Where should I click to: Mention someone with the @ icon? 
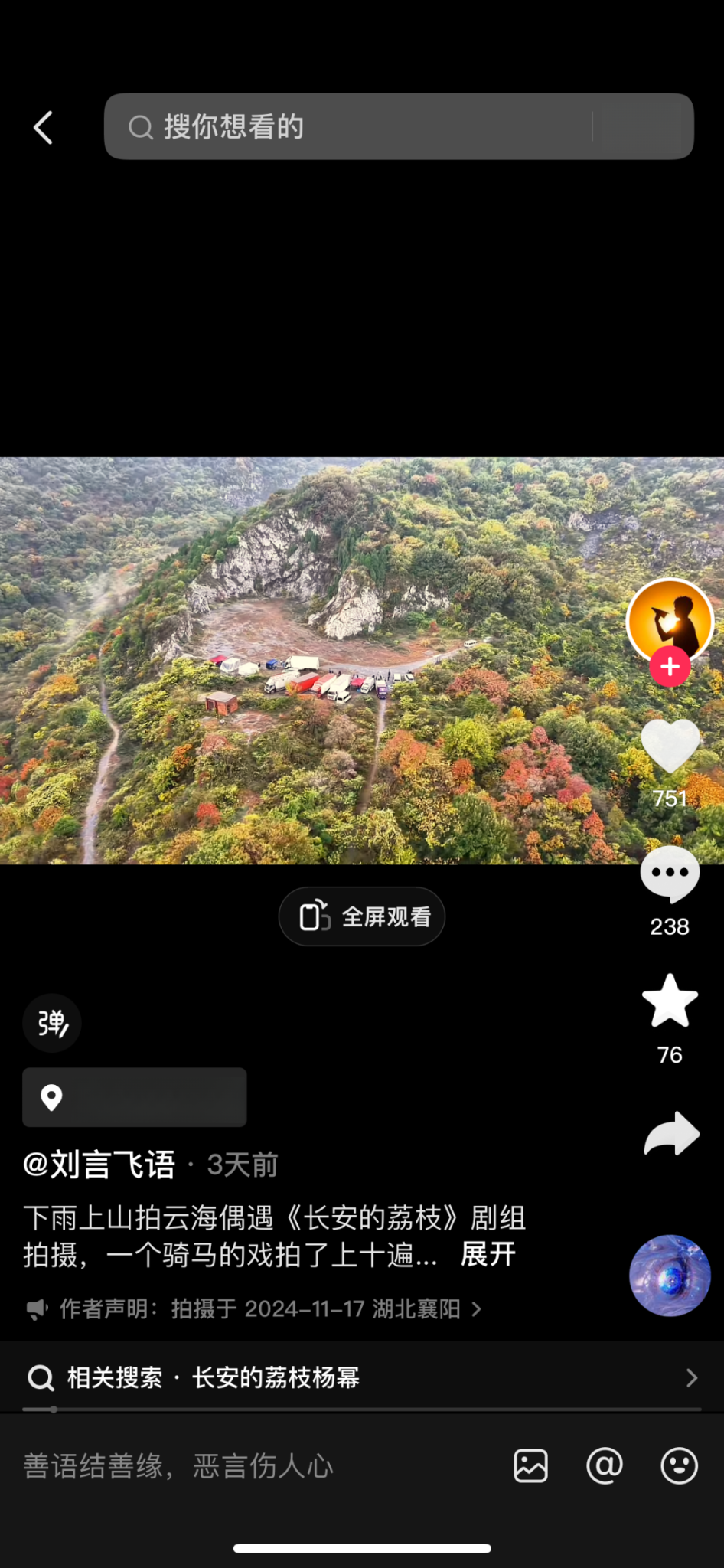(605, 1466)
